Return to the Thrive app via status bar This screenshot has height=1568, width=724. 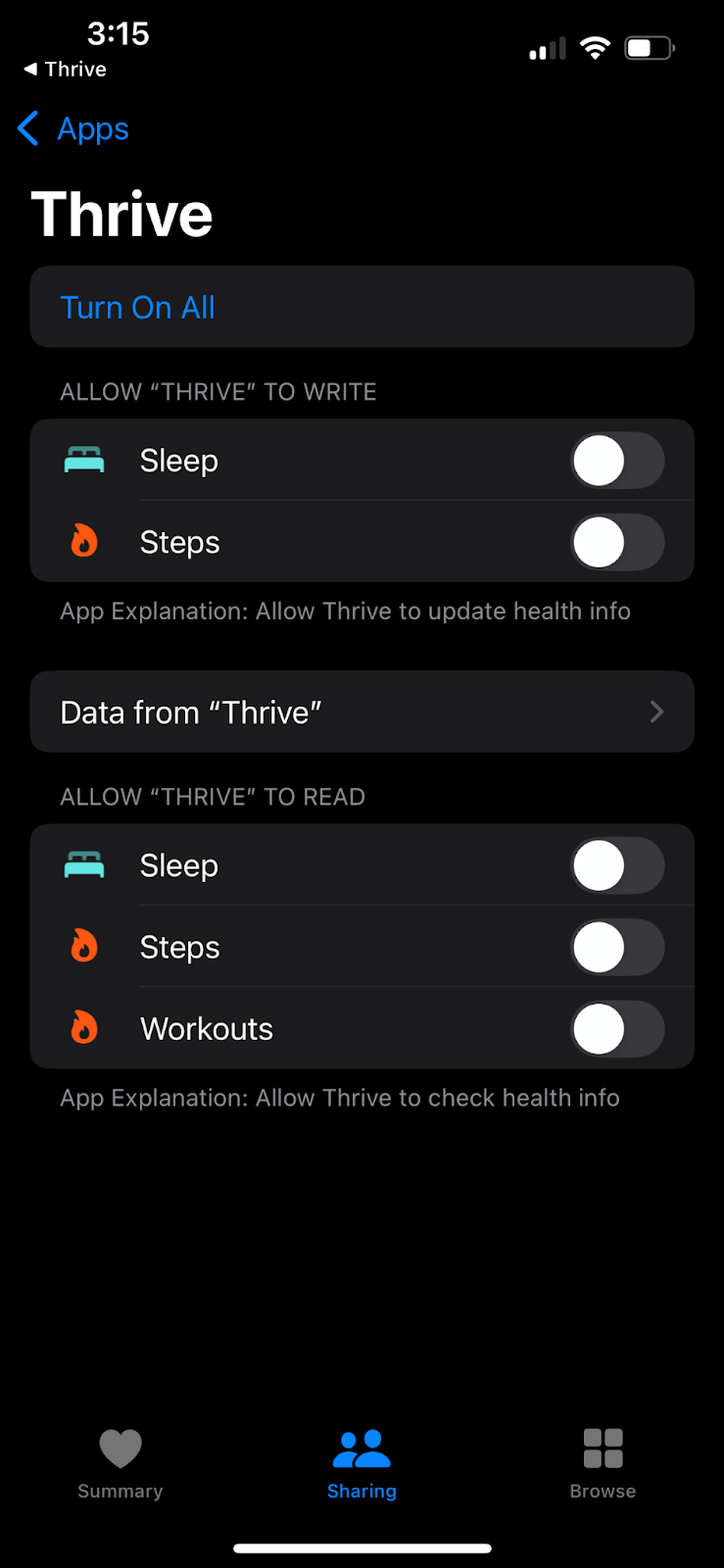click(63, 69)
